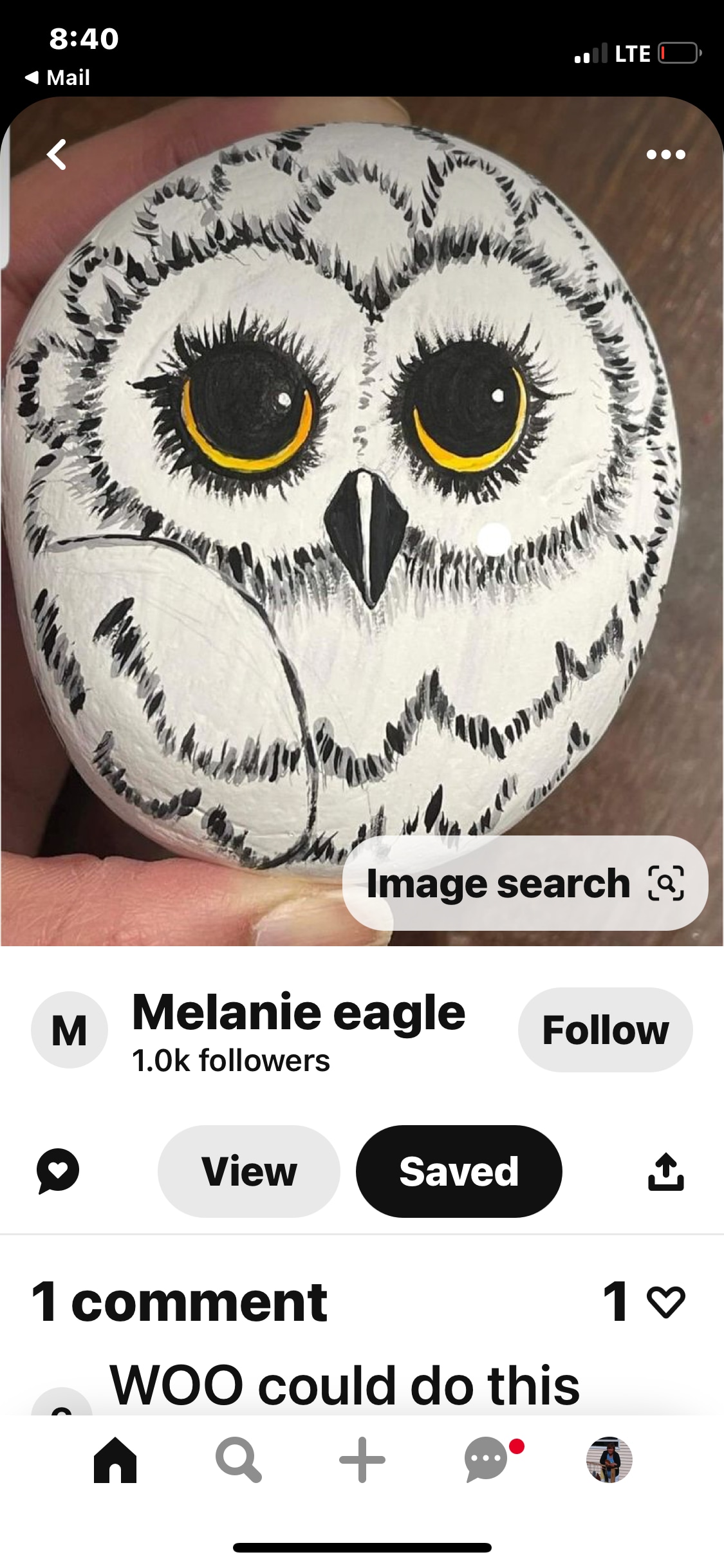
Task: Open the three-dot overflow menu
Action: click(665, 154)
